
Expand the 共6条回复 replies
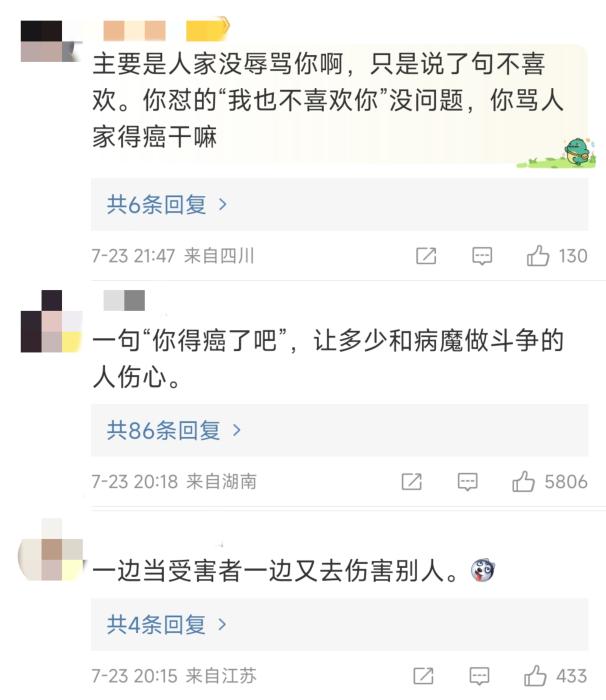pyautogui.click(x=167, y=205)
